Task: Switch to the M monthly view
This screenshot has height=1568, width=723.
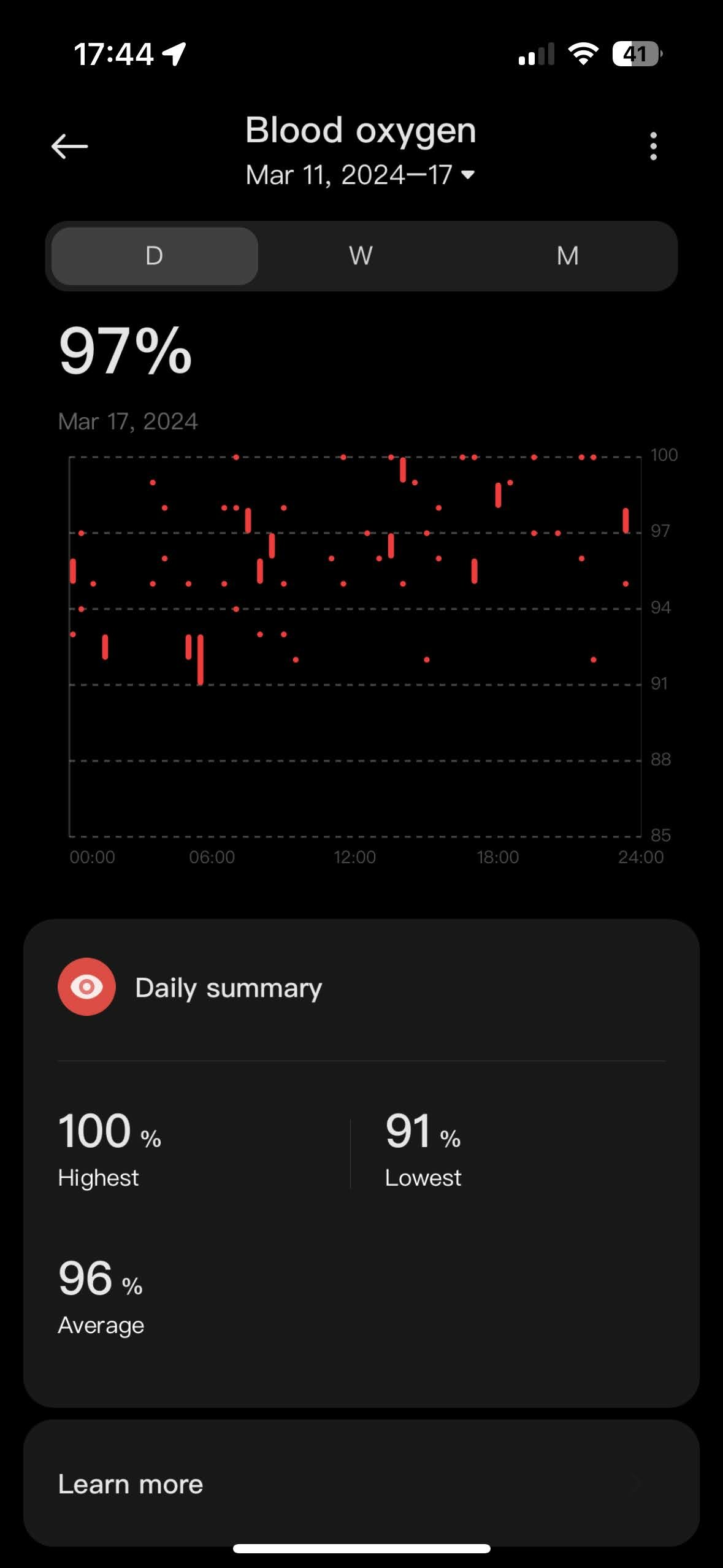Action: pos(568,256)
